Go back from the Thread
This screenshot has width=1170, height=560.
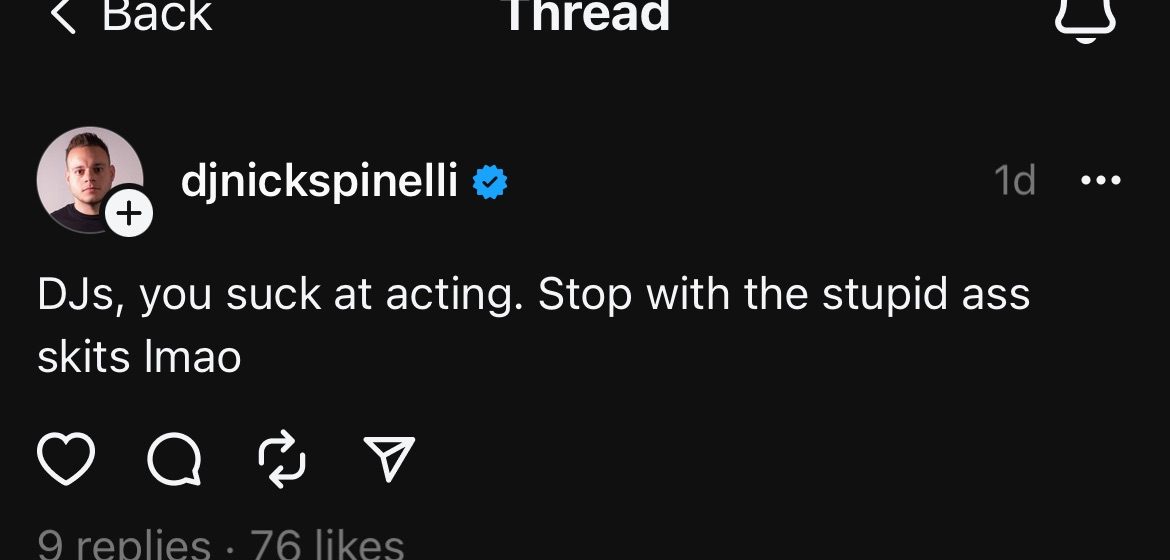click(x=130, y=16)
